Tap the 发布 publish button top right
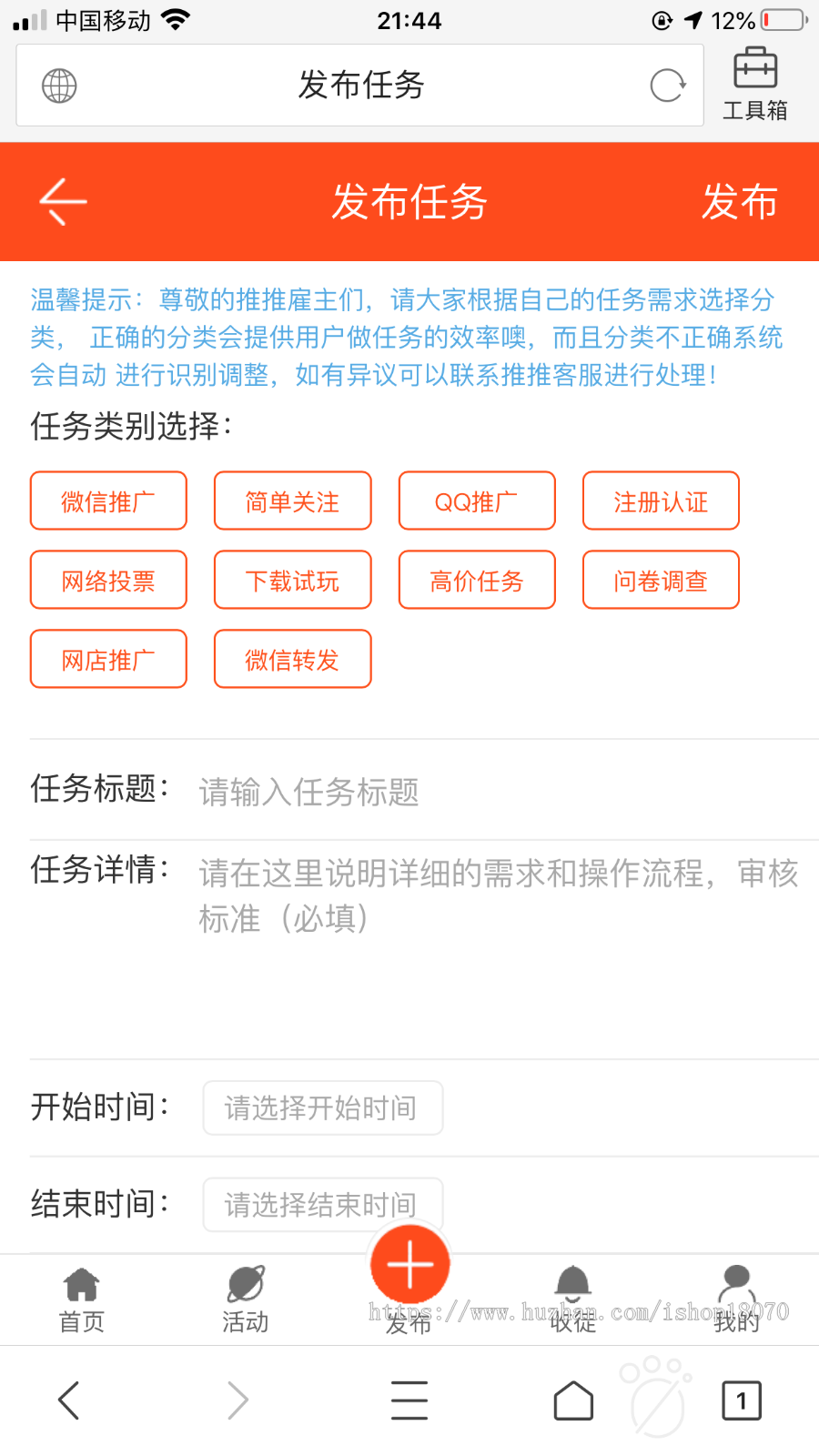819x1456 pixels. pyautogui.click(x=739, y=201)
